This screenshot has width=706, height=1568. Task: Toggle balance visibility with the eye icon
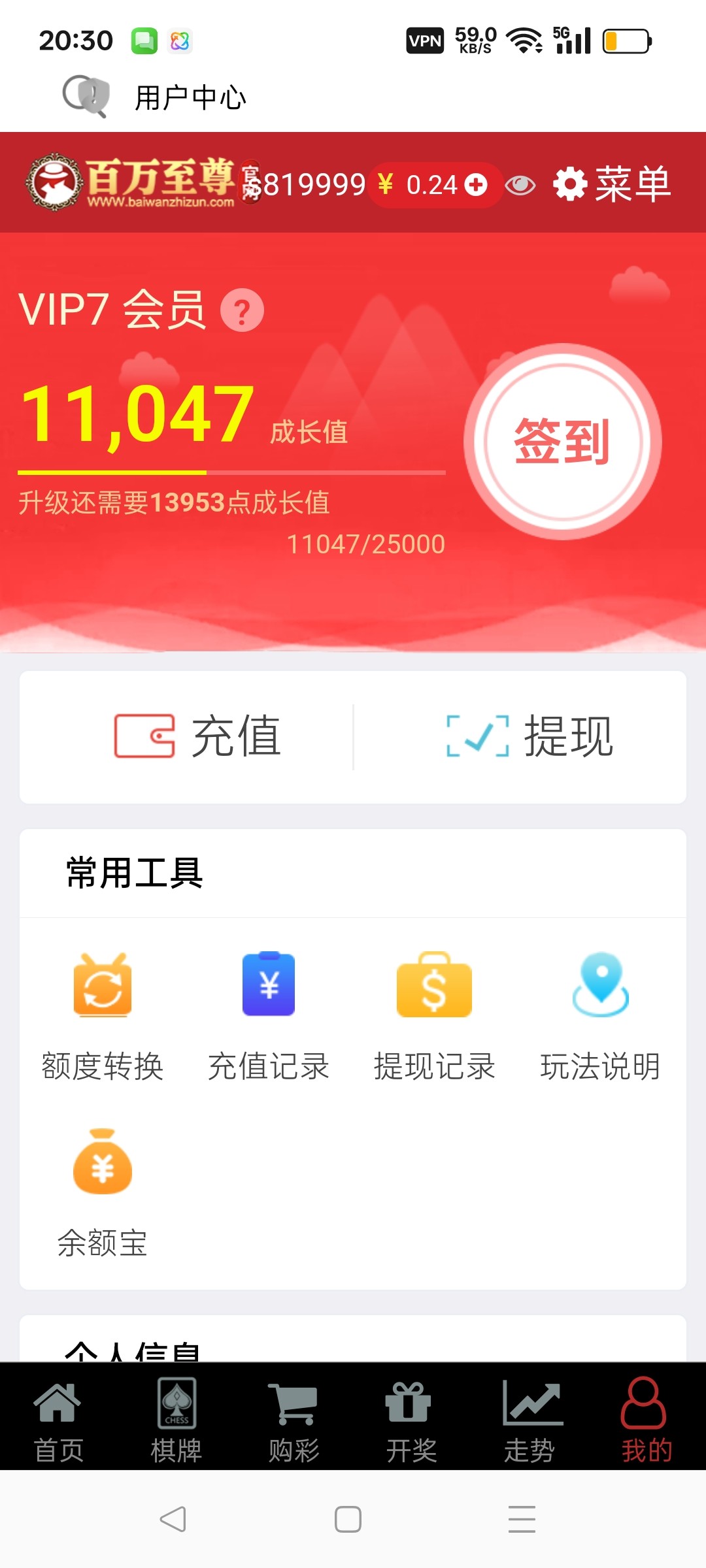tap(520, 186)
